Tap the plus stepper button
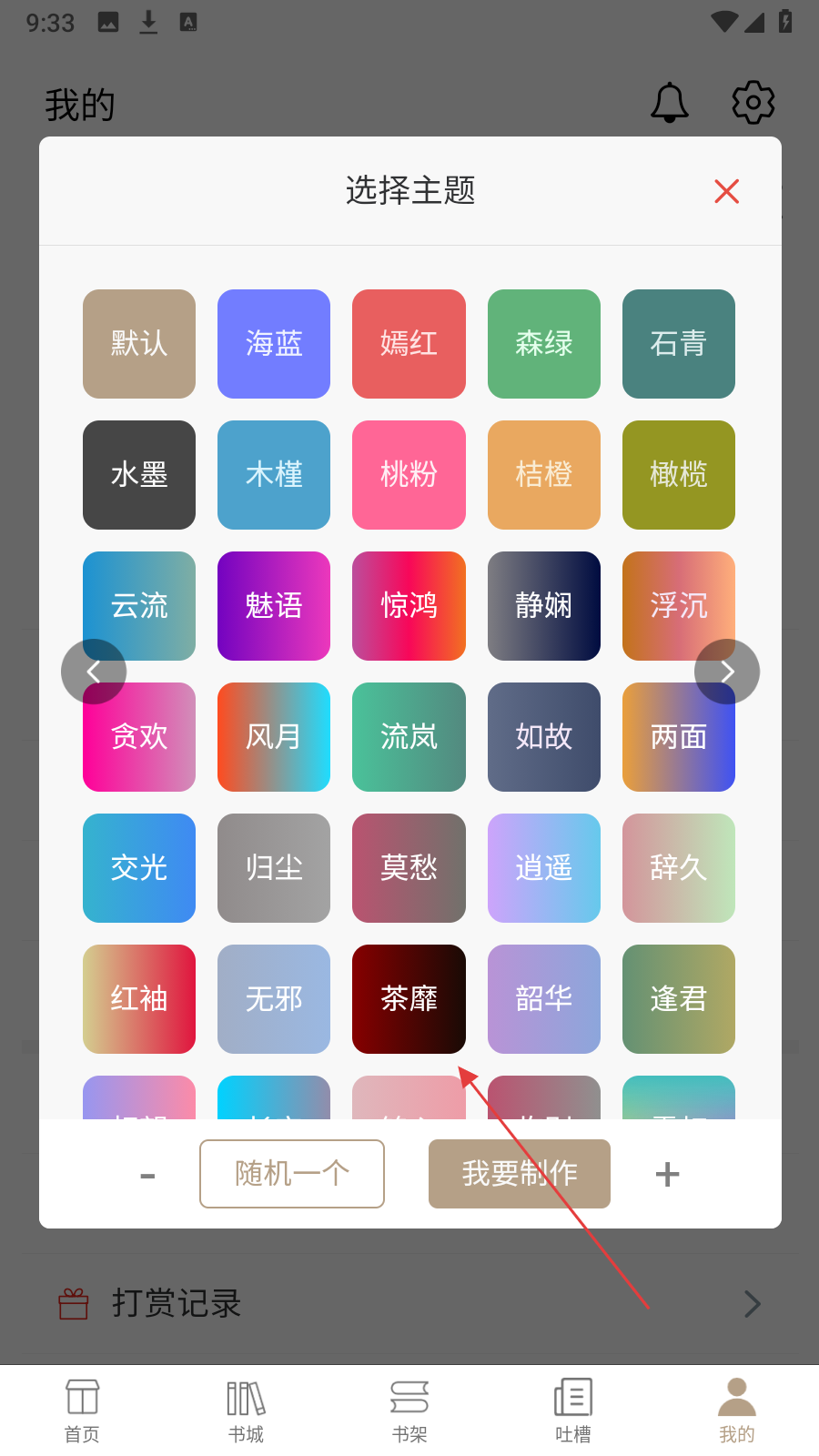Screen dimensions: 819x1456 (x=667, y=1174)
